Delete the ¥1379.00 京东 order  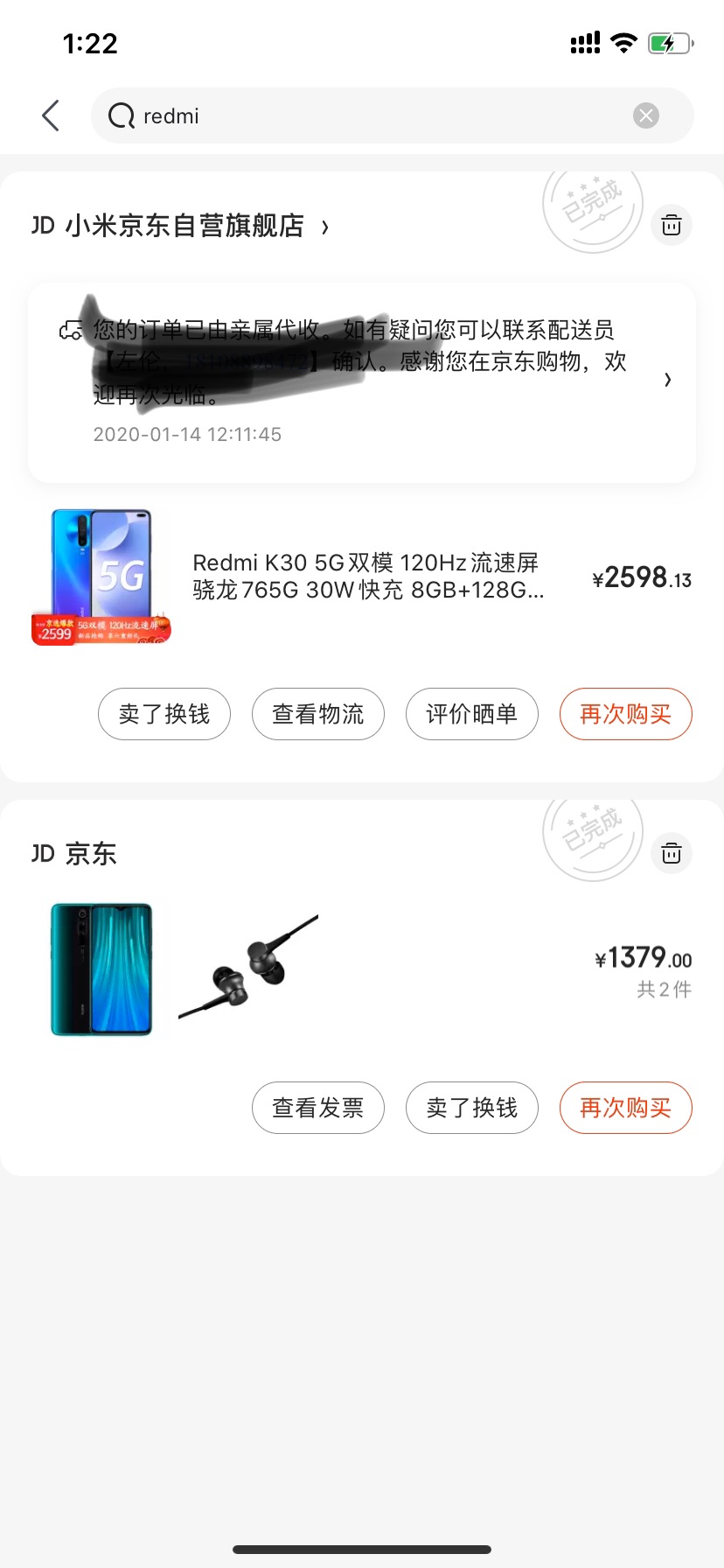click(x=672, y=853)
